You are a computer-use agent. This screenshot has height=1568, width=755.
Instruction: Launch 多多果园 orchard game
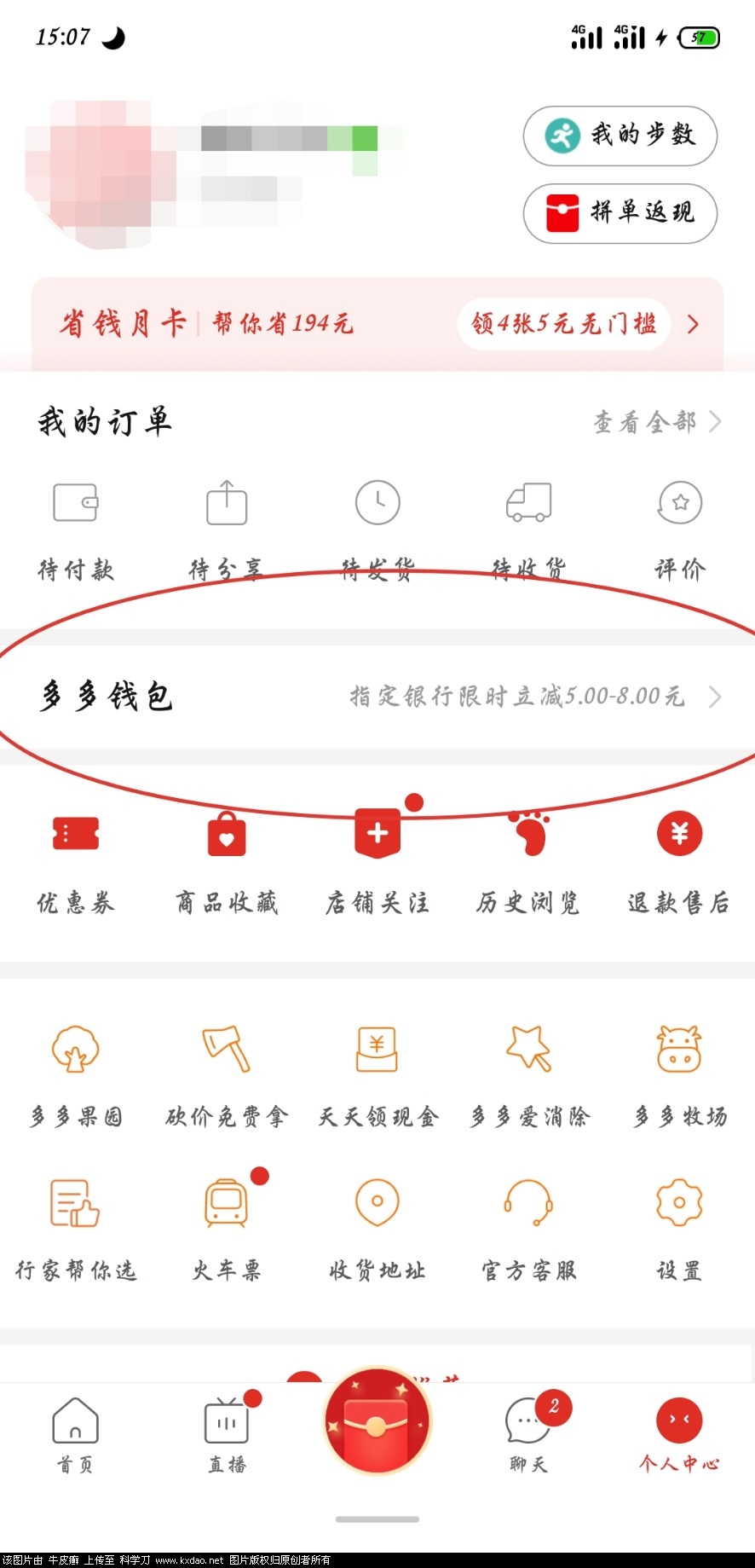pyautogui.click(x=76, y=1074)
